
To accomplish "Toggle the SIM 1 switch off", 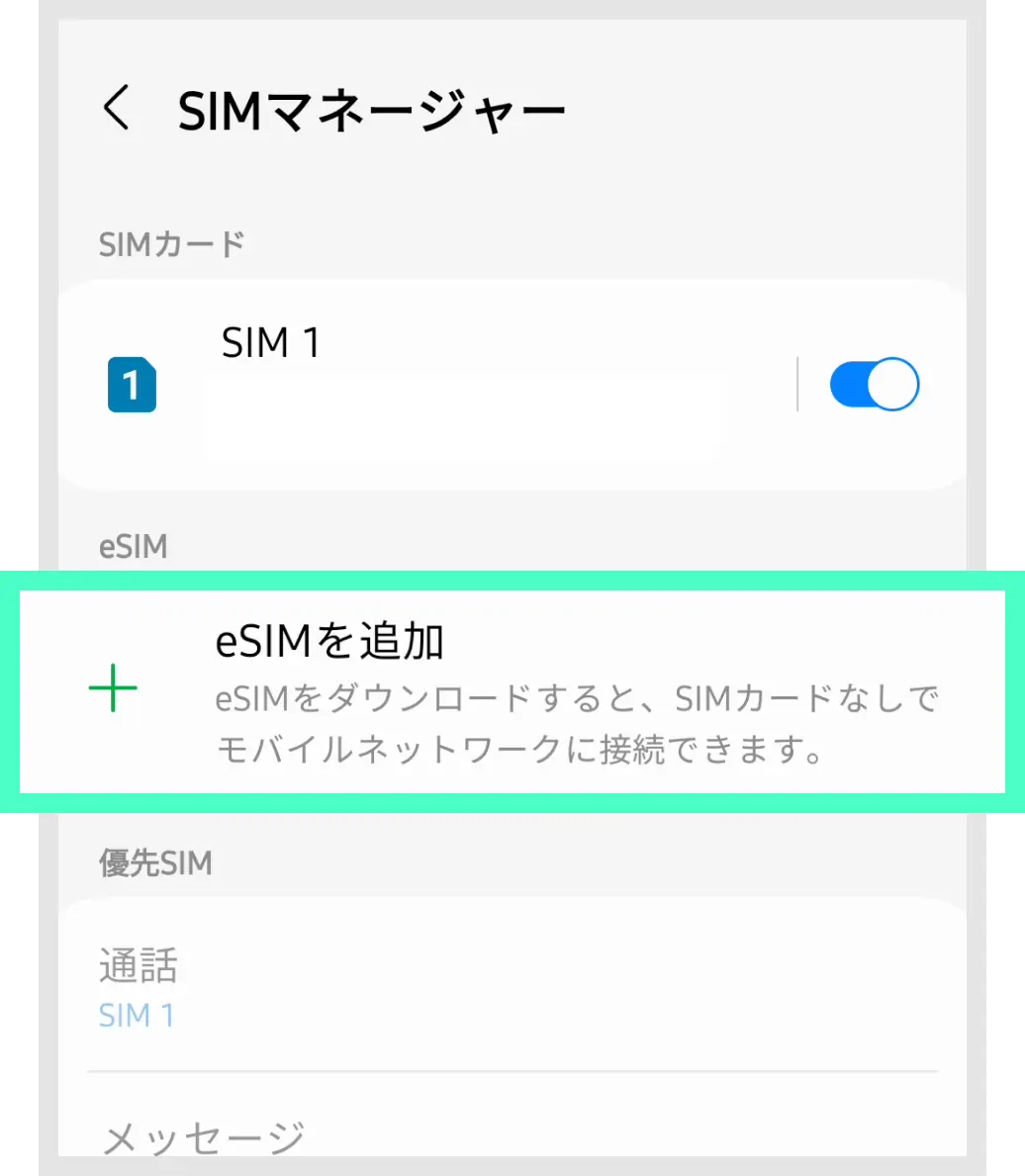I will click(x=874, y=385).
